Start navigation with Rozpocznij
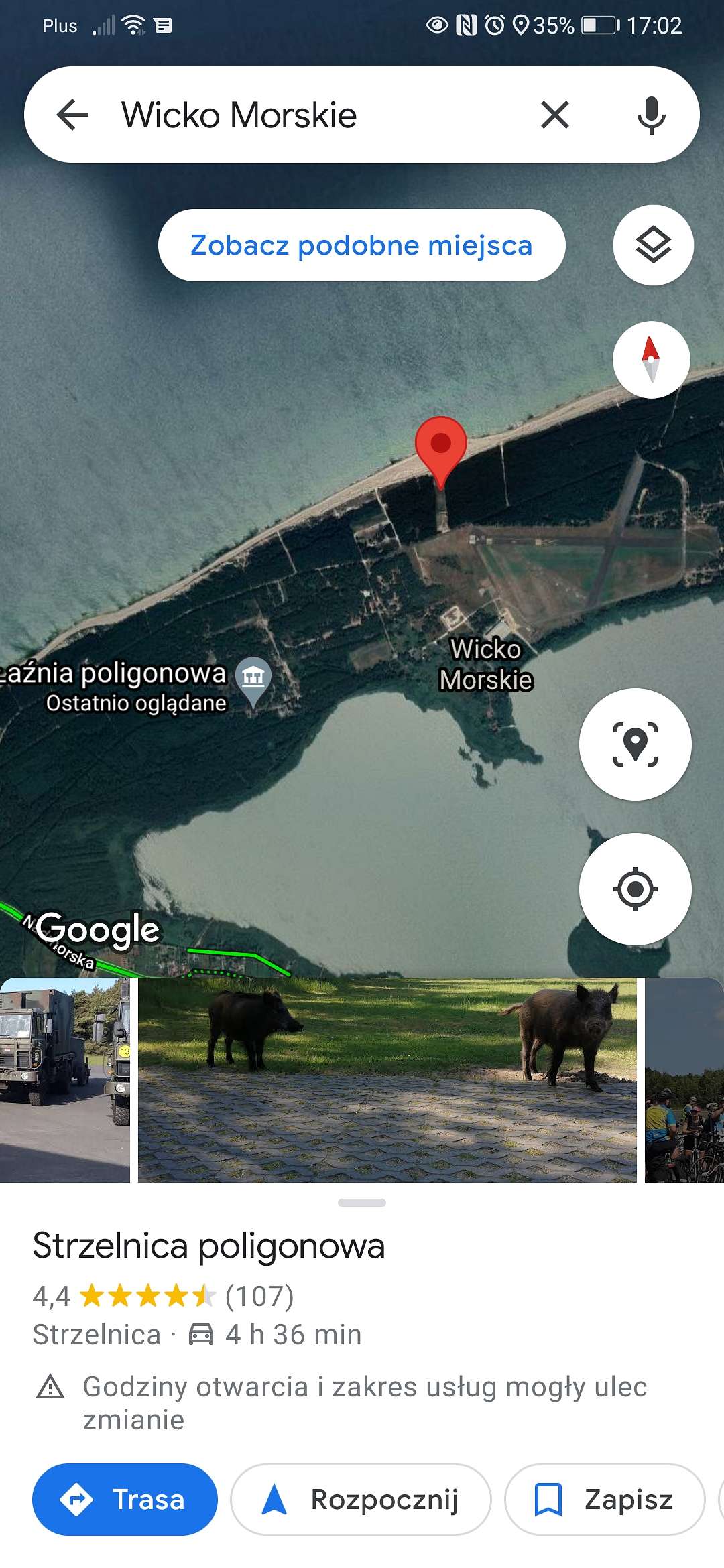The height and width of the screenshot is (1568, 724). [361, 1499]
